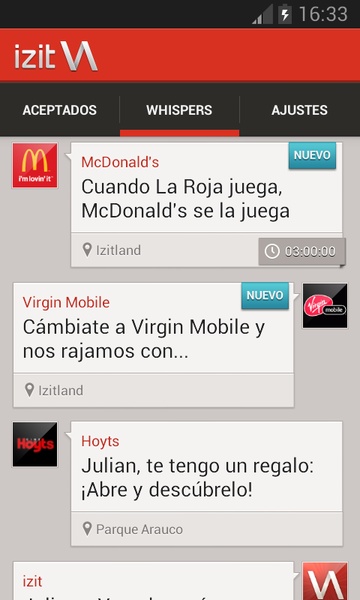Tap the Virgin Mobile brand logo
This screenshot has width=360, height=600.
tap(325, 306)
